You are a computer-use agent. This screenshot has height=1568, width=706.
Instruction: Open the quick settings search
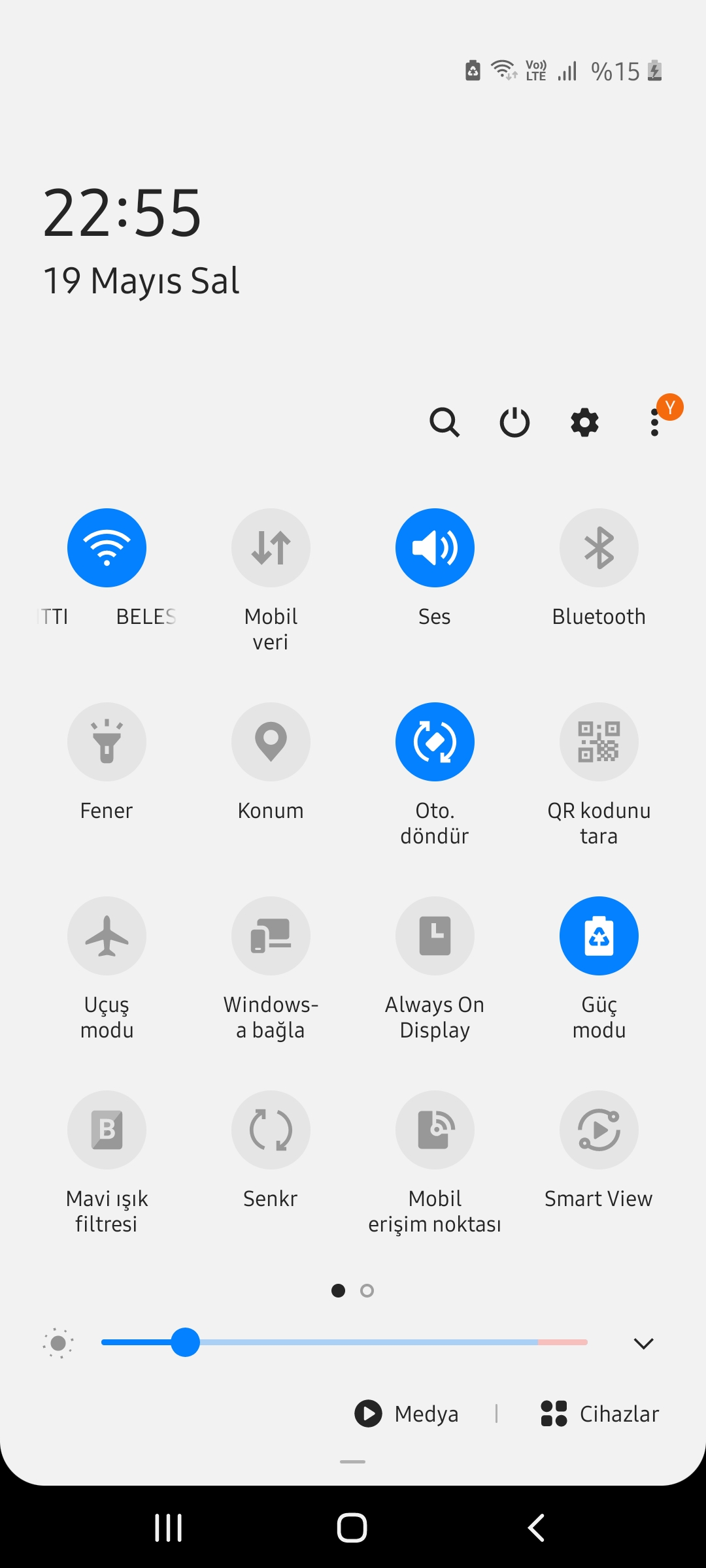point(445,423)
